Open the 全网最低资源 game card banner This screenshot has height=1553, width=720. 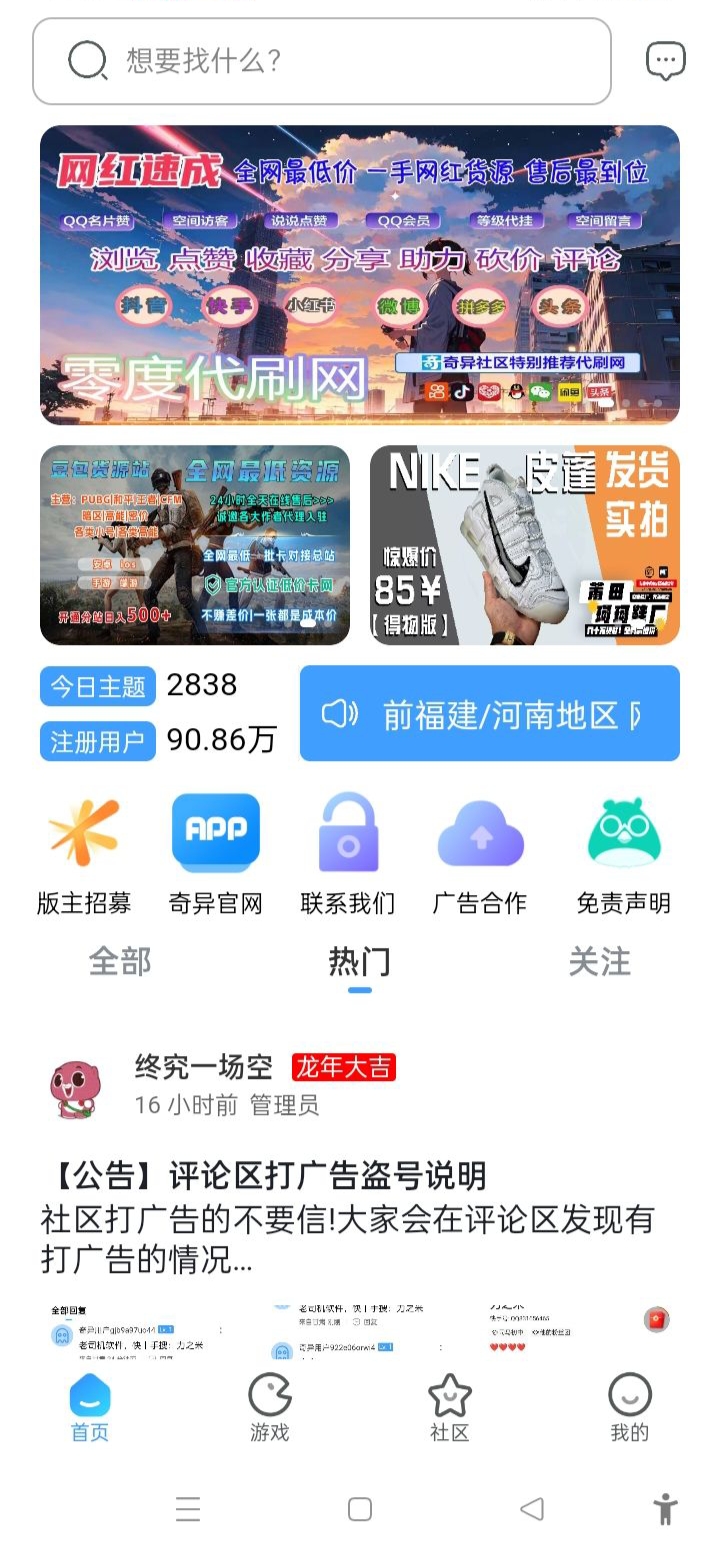point(195,545)
